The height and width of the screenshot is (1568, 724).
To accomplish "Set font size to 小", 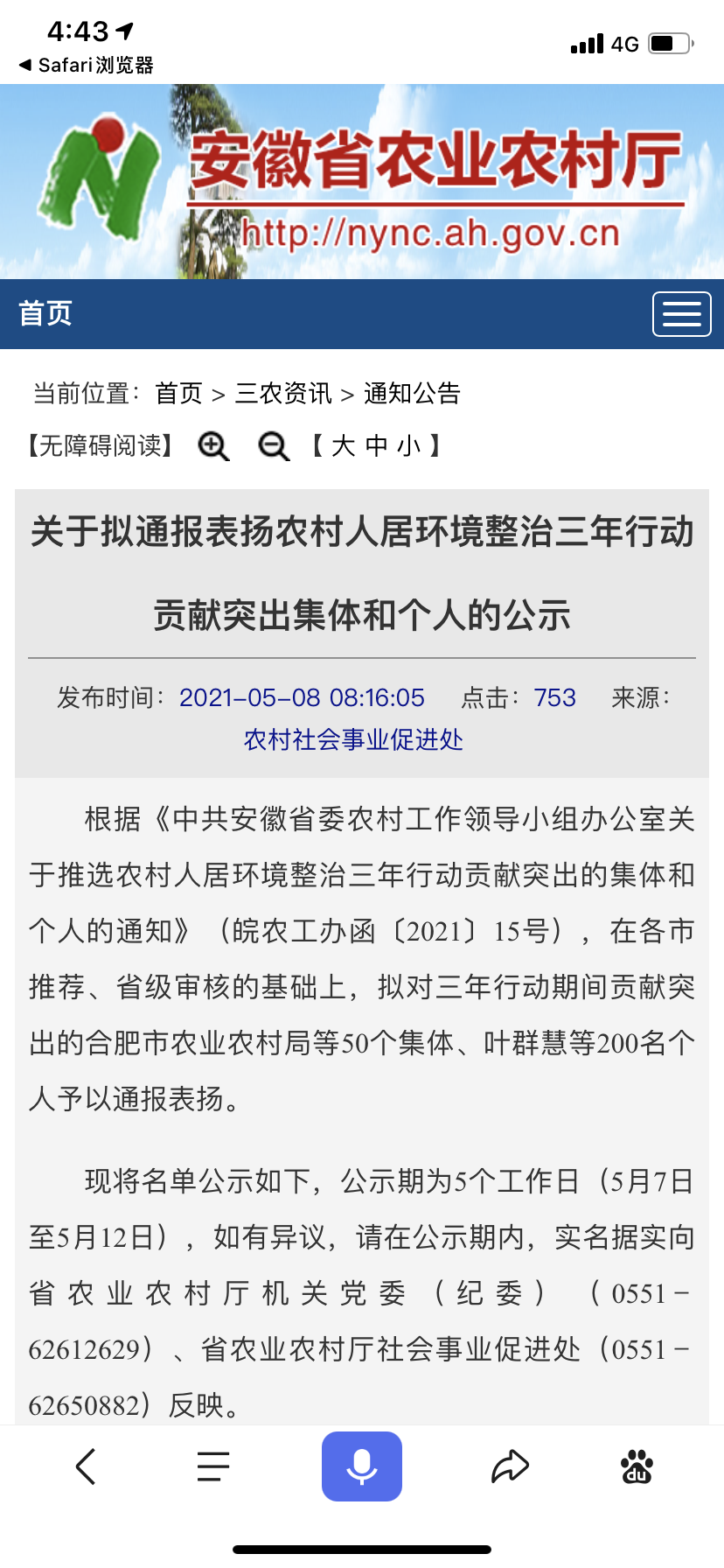I will 408,446.
